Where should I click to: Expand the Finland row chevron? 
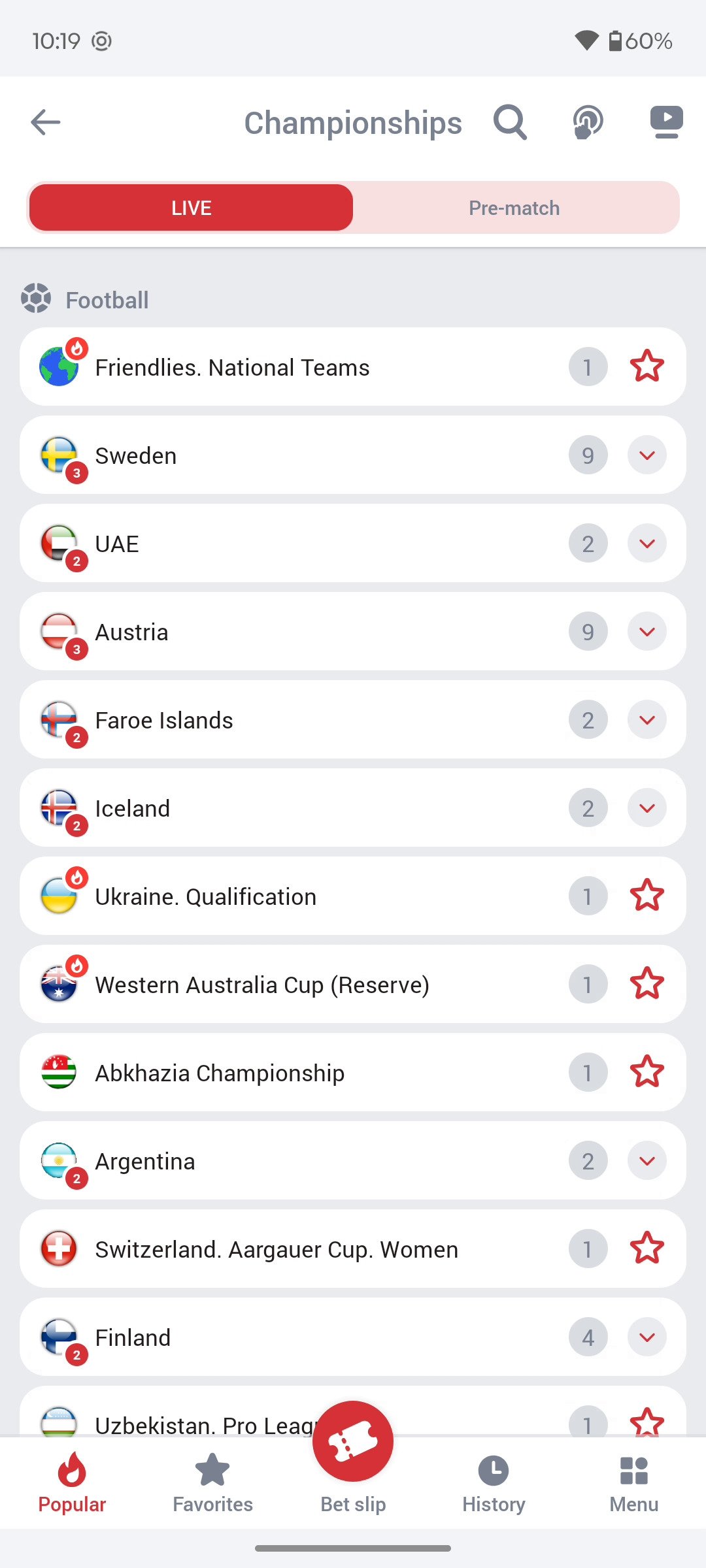(647, 1337)
